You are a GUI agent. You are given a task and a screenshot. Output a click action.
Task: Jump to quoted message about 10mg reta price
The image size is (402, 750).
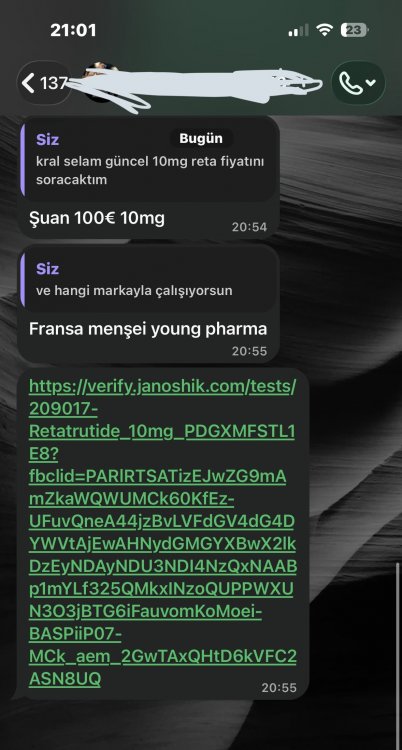point(149,160)
